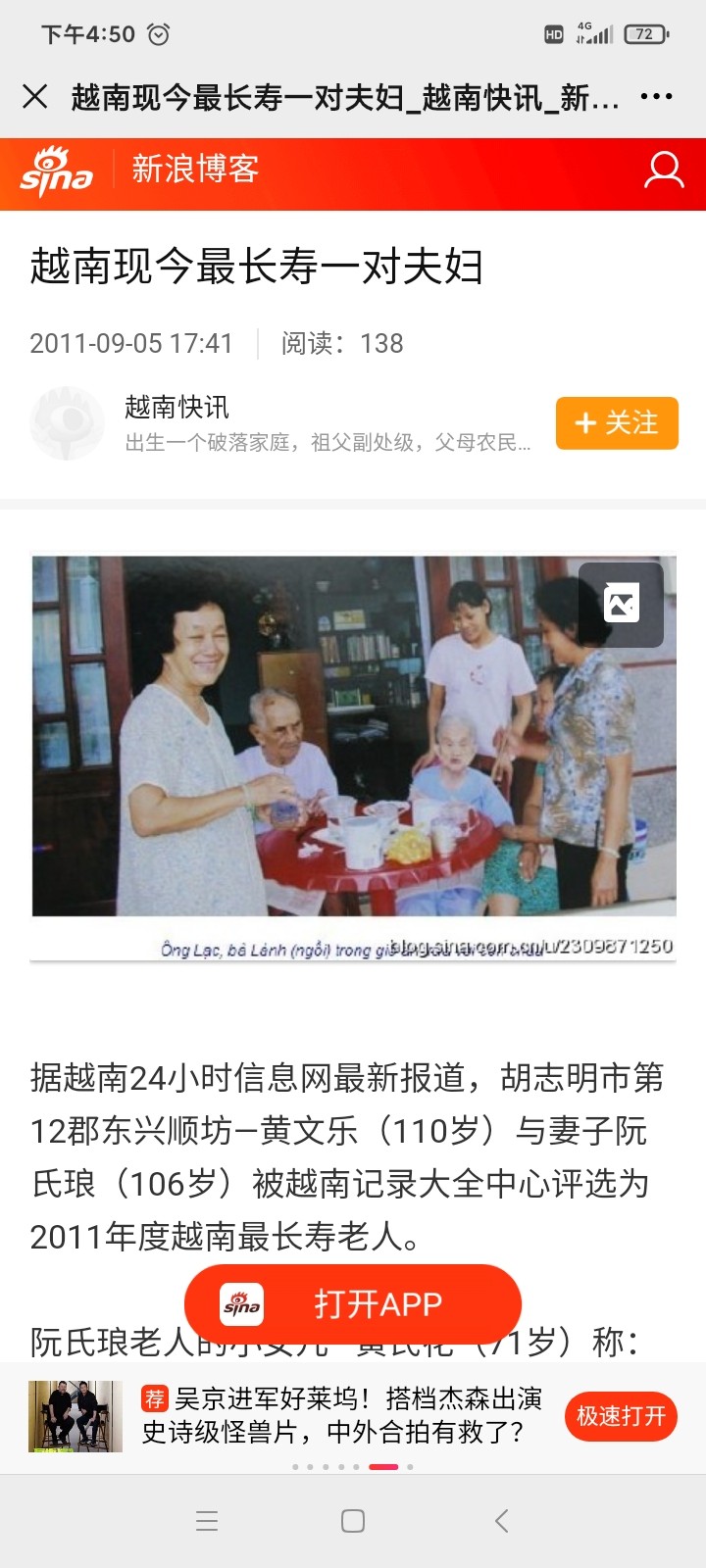Open the user profile icon in Sina header
Viewport: 706px width, 1568px height.
[x=664, y=171]
